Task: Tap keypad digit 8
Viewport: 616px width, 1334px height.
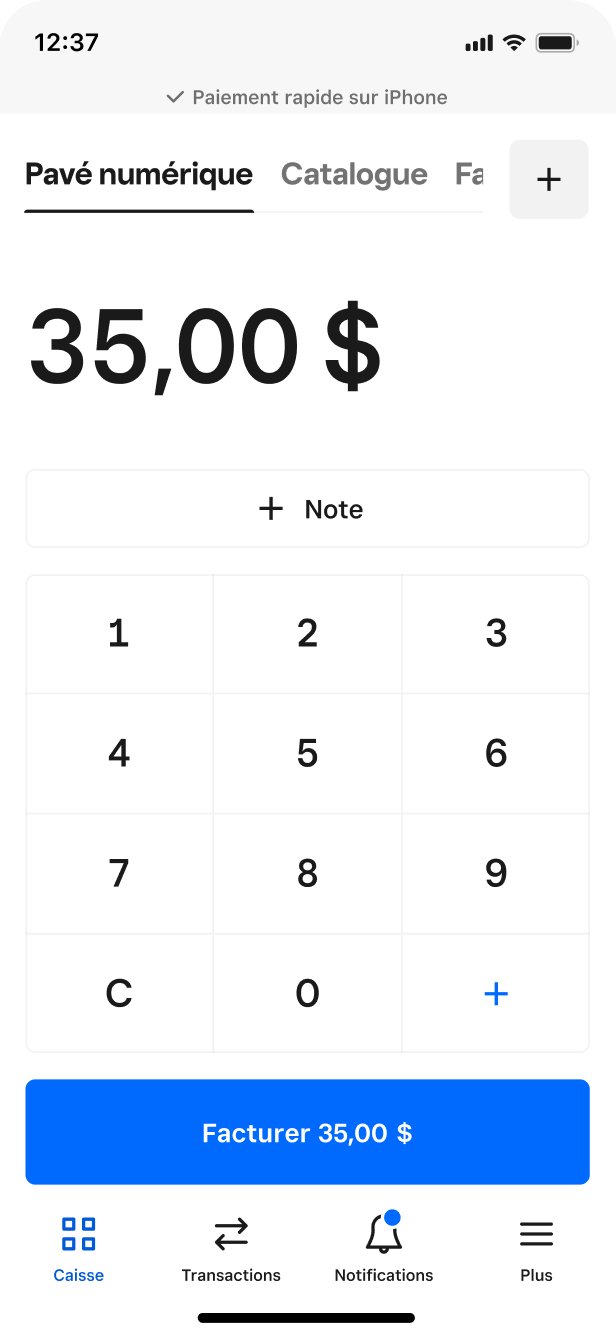Action: point(307,874)
